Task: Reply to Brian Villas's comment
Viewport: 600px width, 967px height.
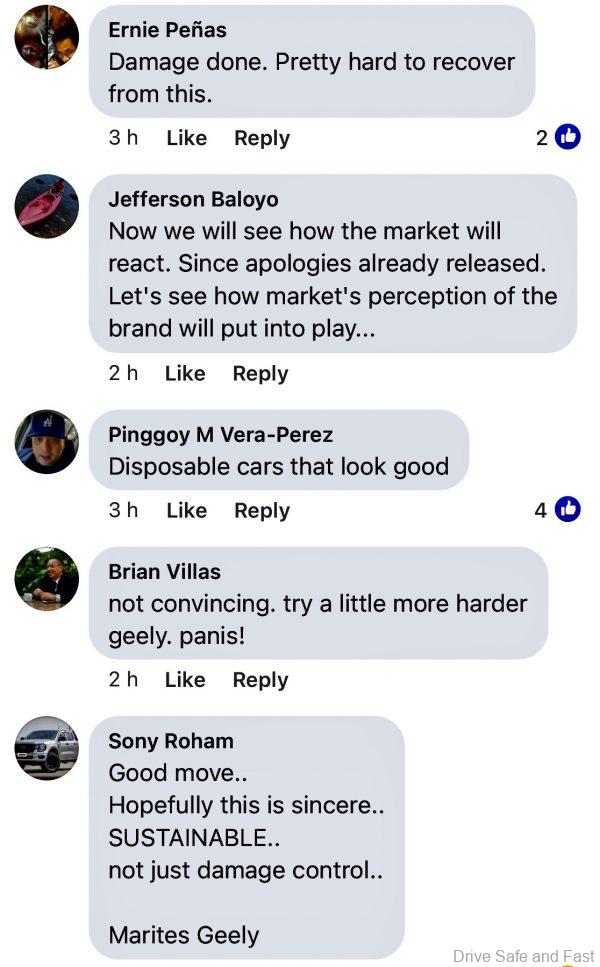Action: pos(260,680)
